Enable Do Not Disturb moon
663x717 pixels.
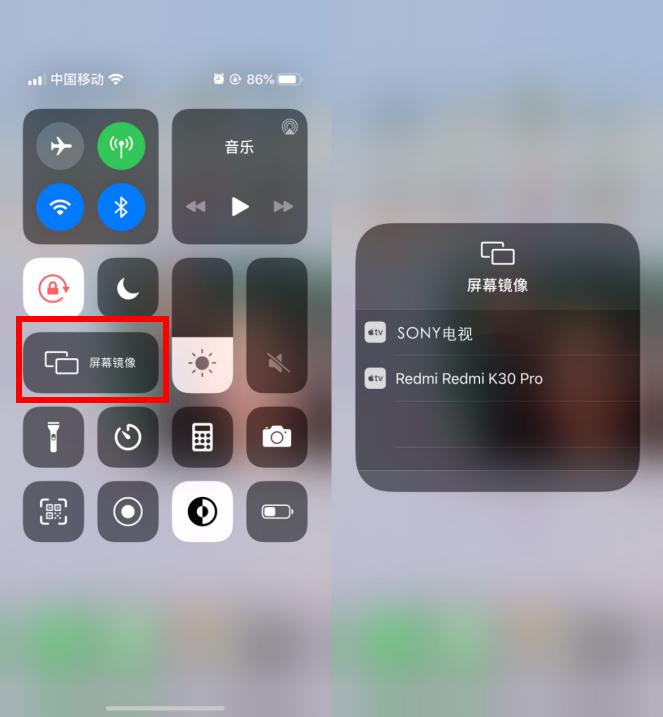[x=128, y=288]
